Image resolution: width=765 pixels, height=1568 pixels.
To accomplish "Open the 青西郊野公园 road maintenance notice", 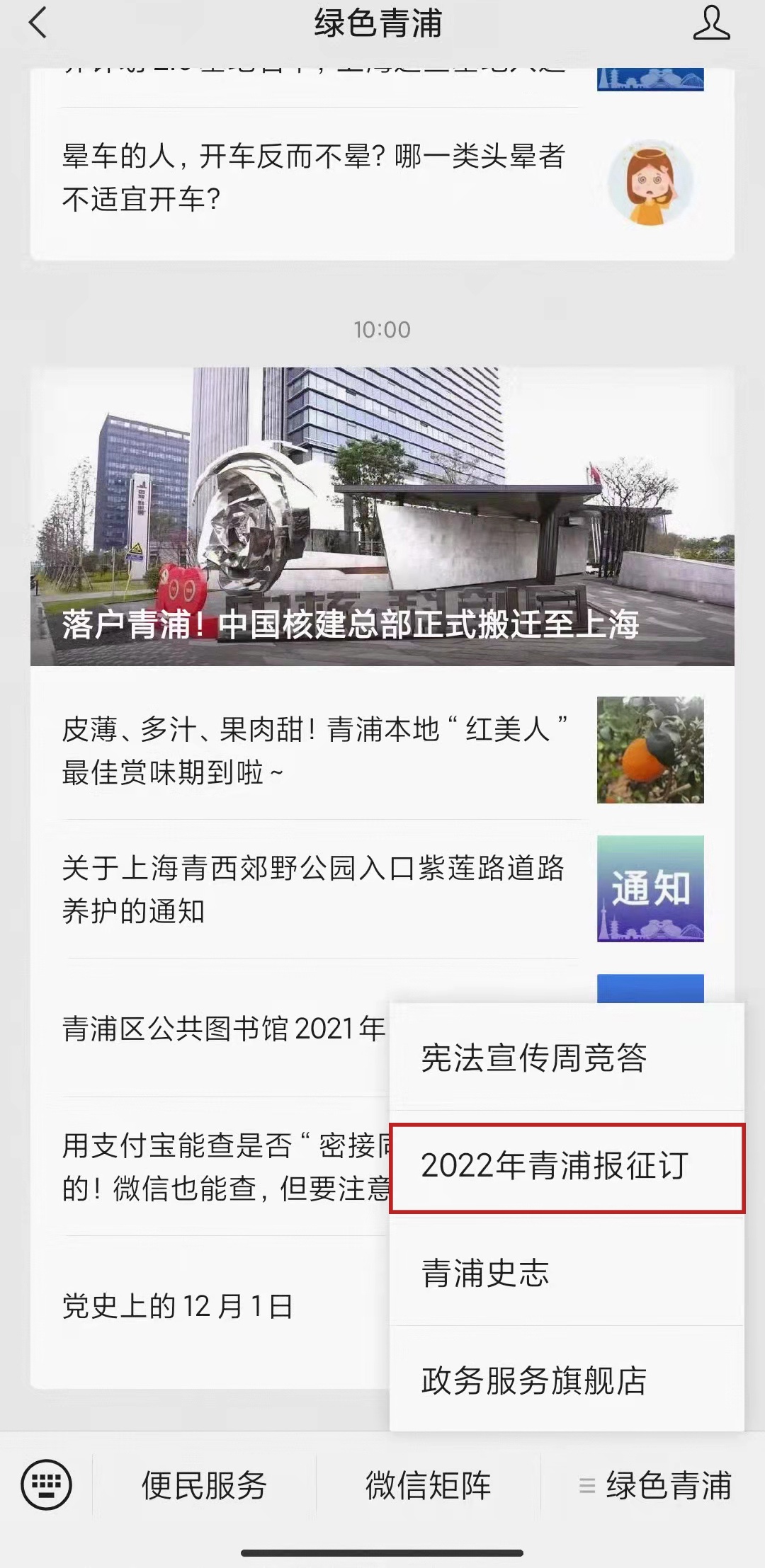I will coord(312,889).
